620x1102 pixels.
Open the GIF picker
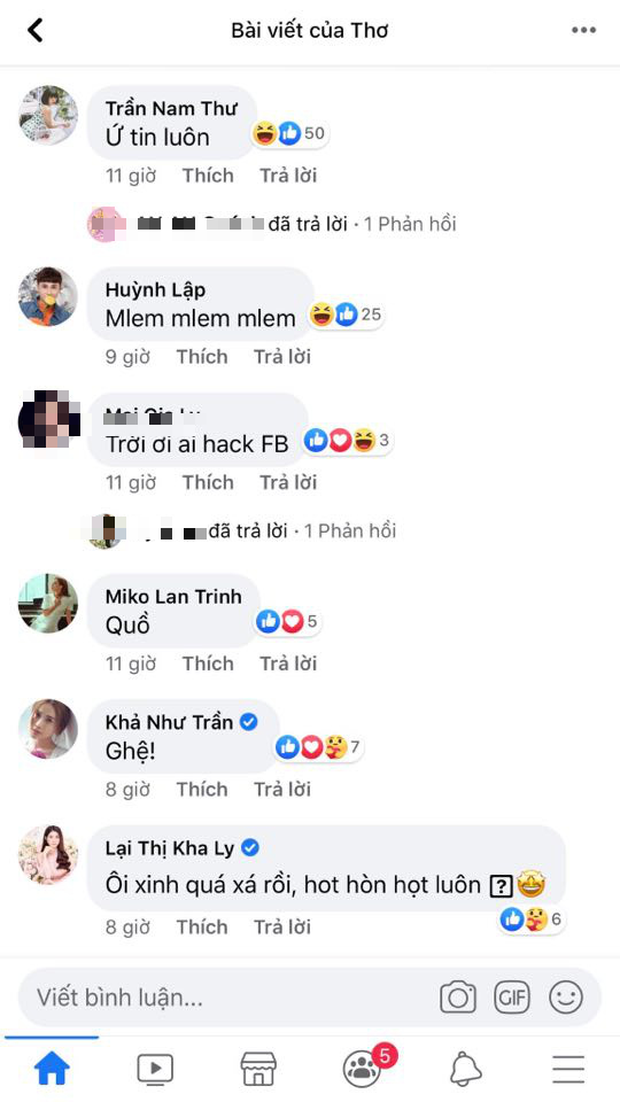512,997
